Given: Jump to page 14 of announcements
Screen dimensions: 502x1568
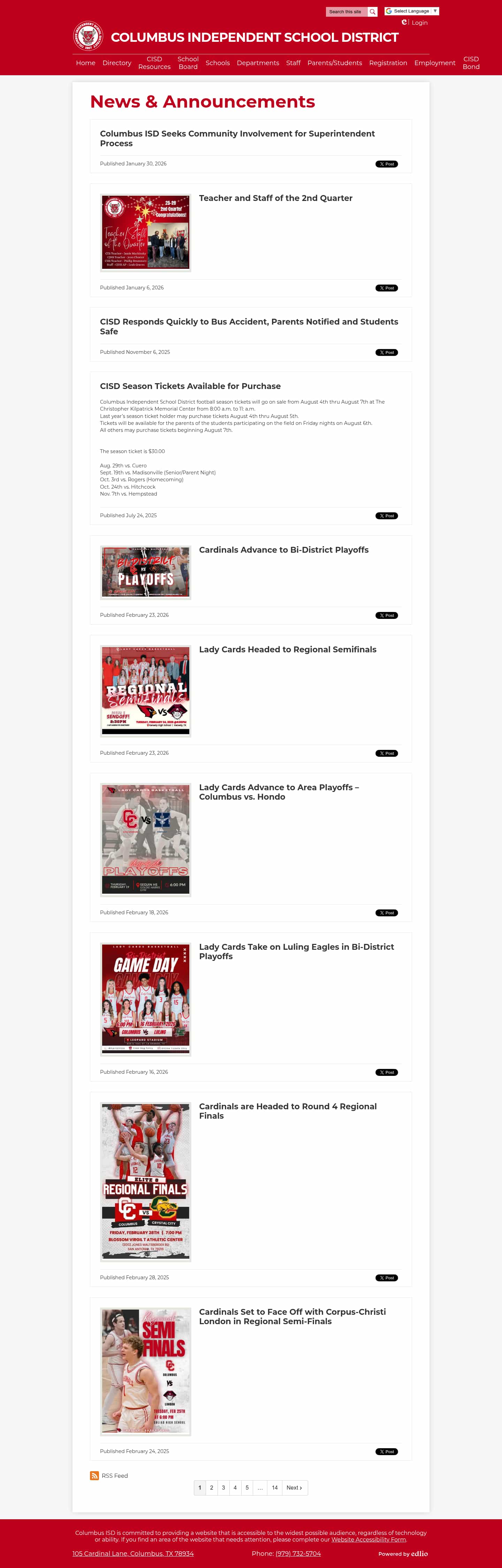Looking at the screenshot, I should click(x=275, y=1488).
